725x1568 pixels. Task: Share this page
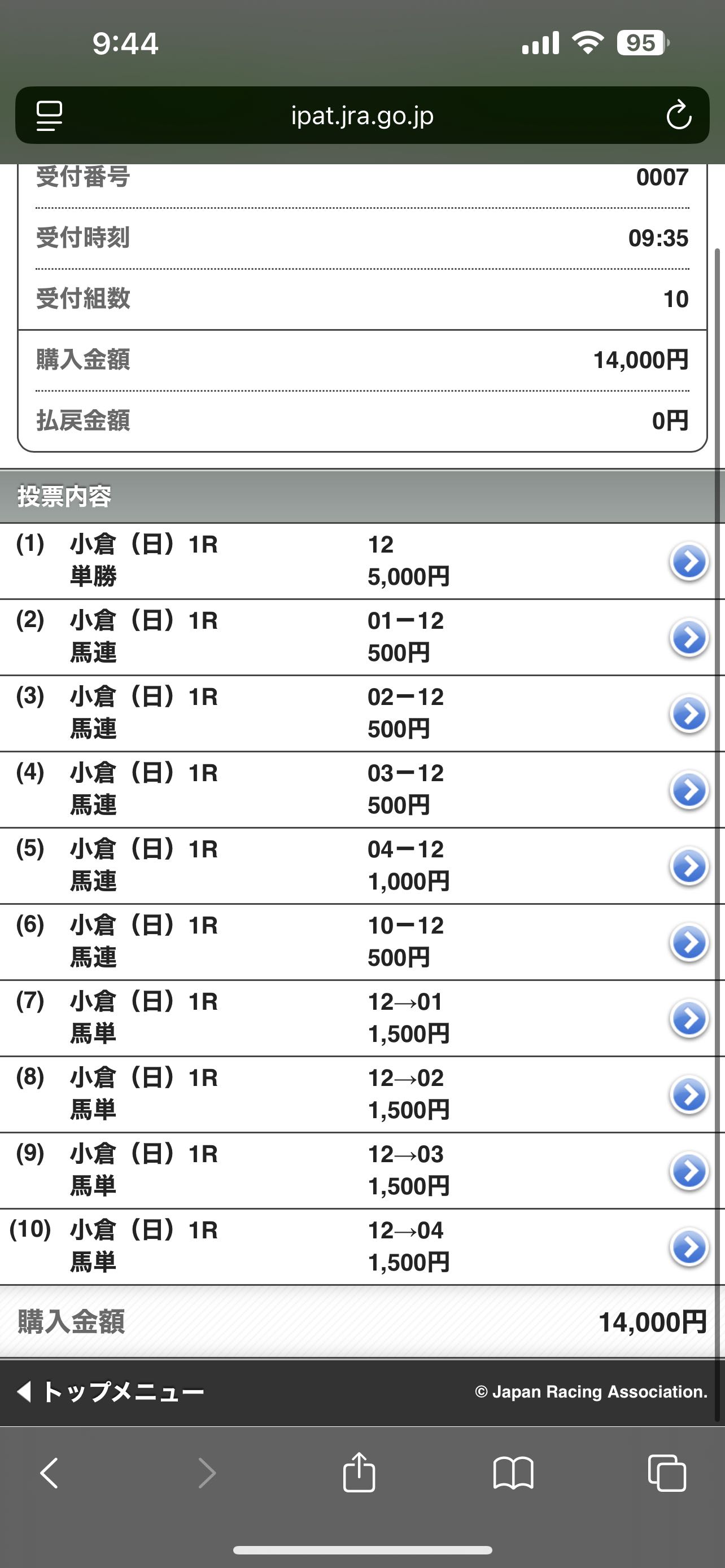coord(359,1472)
